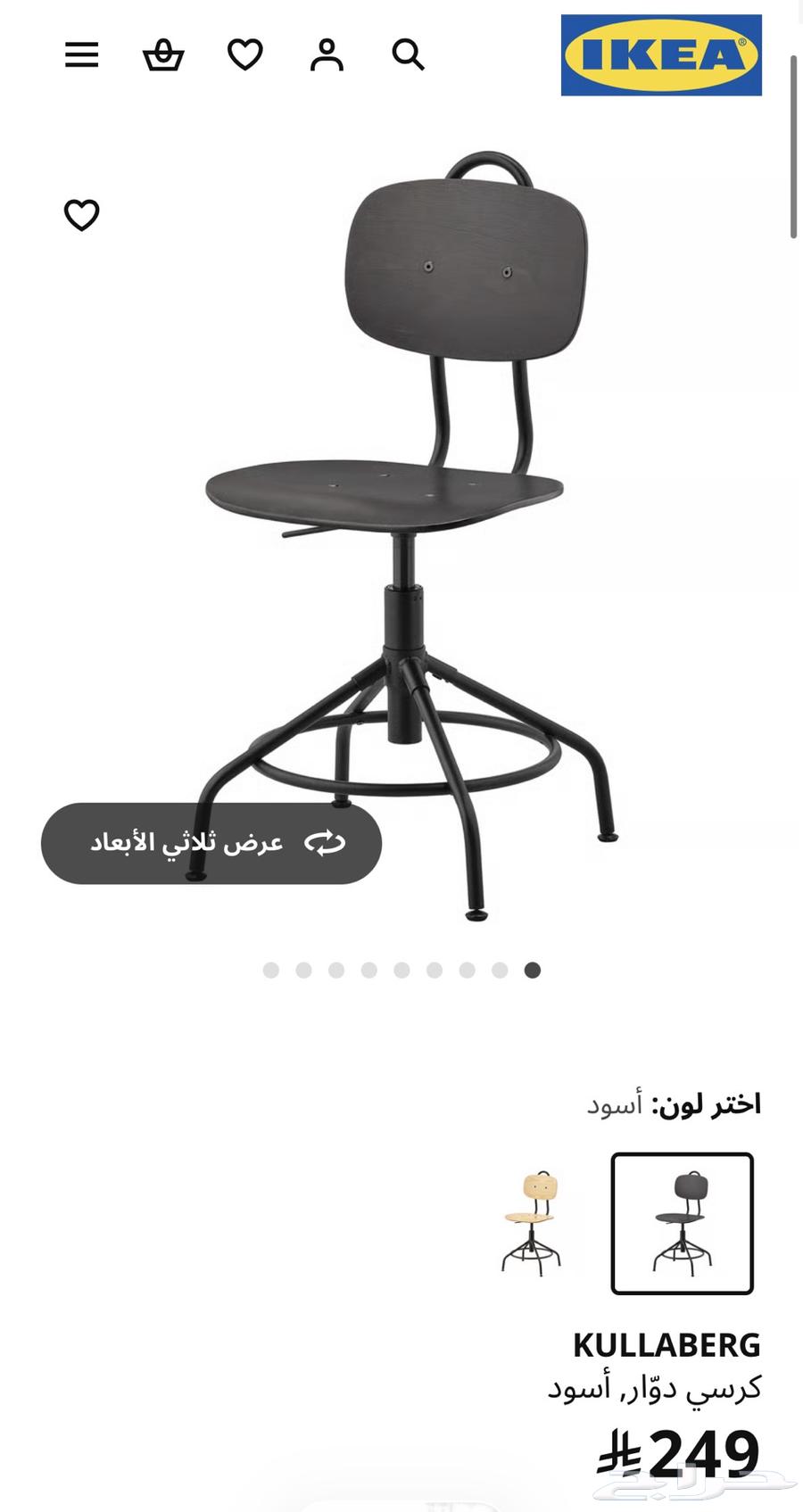Open the shopping basket

tap(162, 55)
